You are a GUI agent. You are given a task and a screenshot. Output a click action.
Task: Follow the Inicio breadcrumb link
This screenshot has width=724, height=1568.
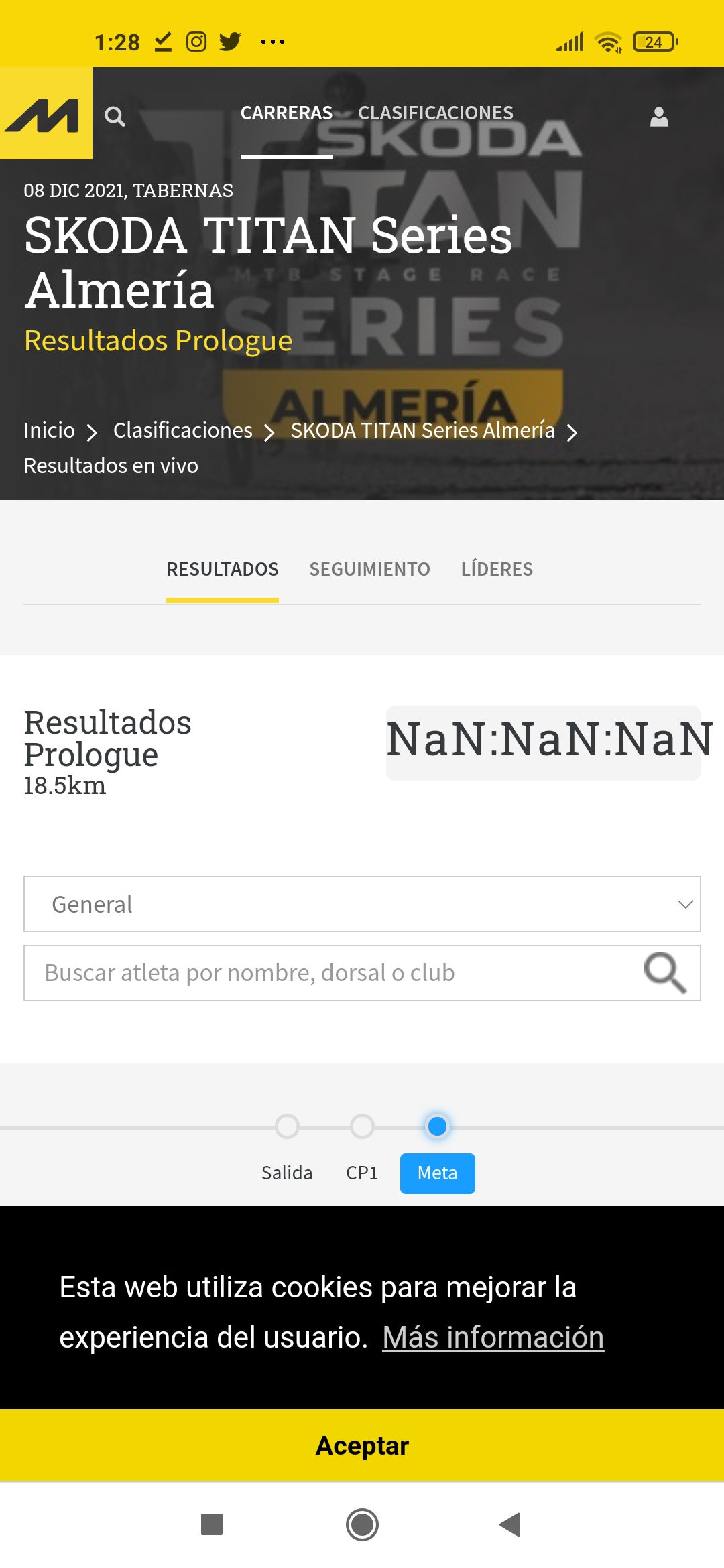(50, 430)
